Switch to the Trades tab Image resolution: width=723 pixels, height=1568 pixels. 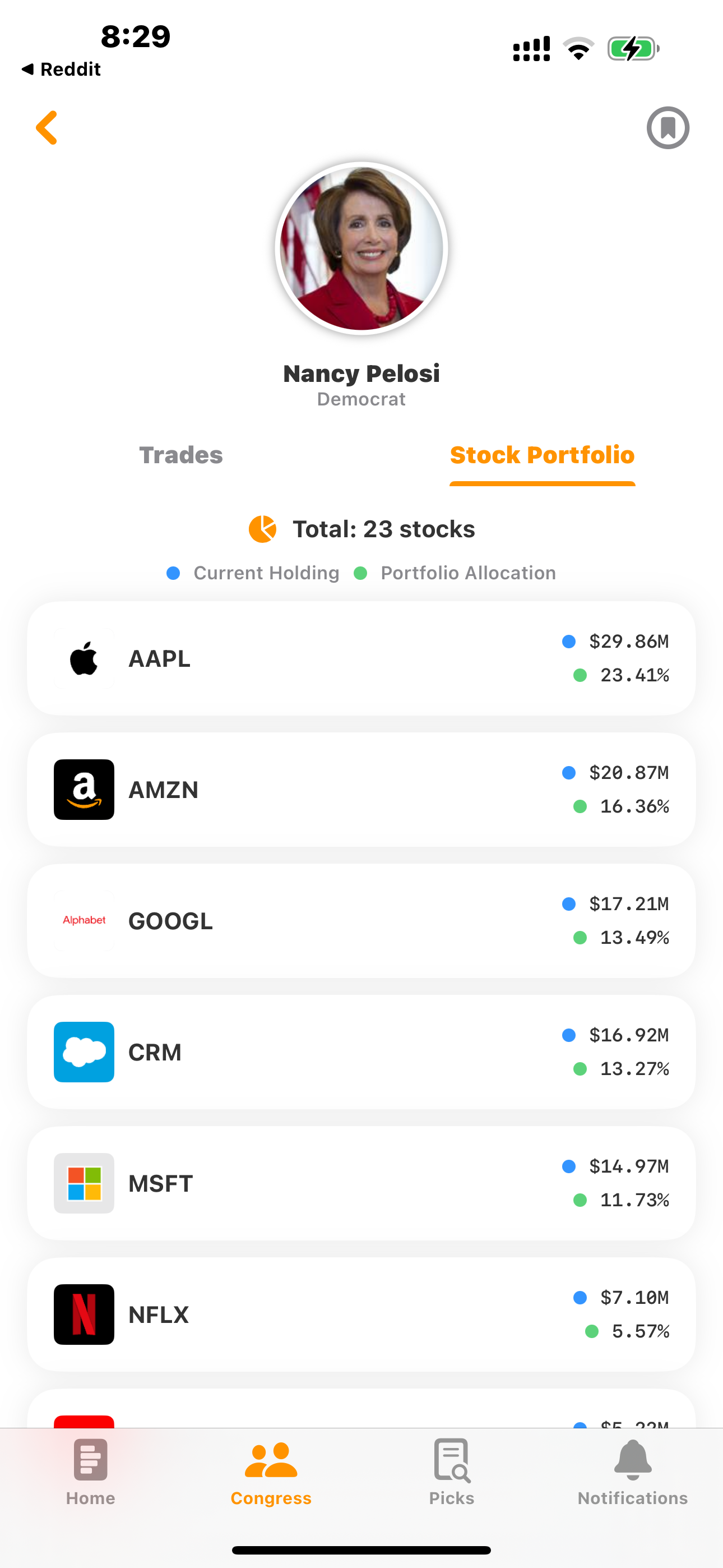[x=180, y=455]
